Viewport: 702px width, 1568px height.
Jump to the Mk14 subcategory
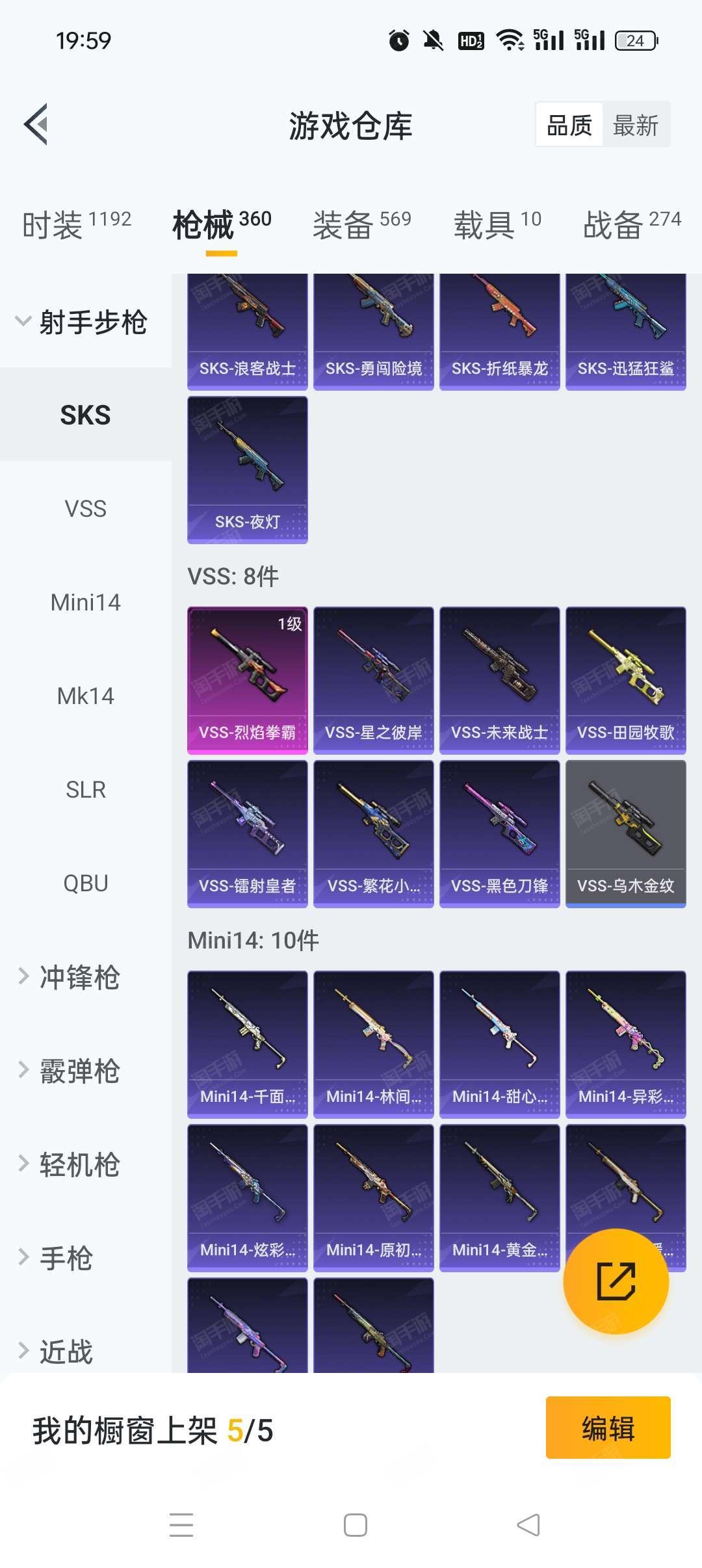(86, 696)
